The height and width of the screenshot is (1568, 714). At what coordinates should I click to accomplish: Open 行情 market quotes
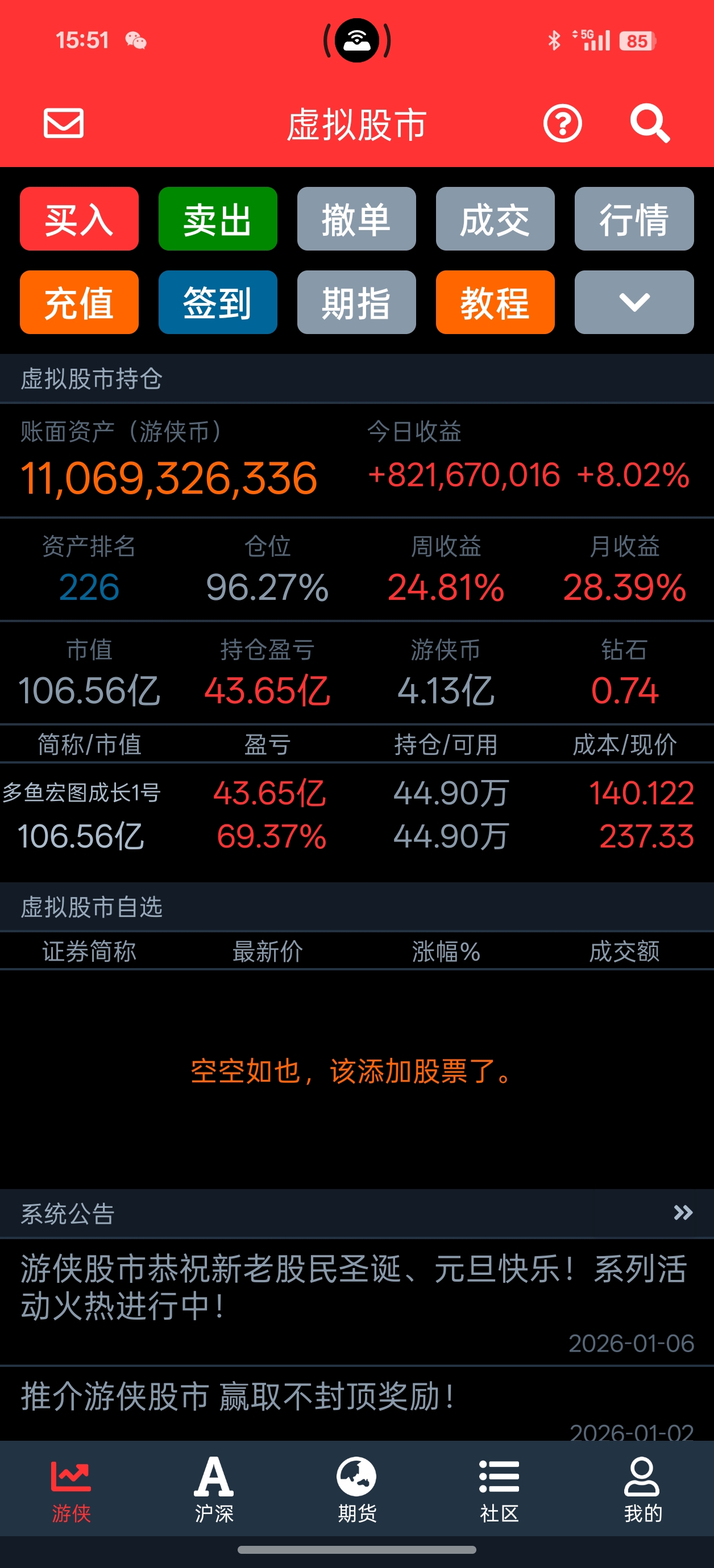(x=634, y=219)
